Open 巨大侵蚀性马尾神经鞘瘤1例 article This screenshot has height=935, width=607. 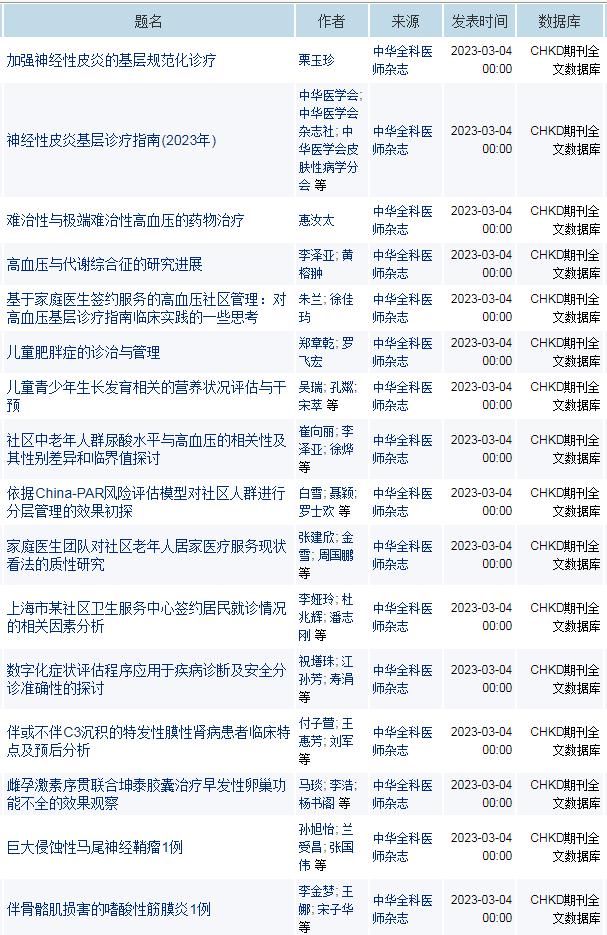point(94,847)
